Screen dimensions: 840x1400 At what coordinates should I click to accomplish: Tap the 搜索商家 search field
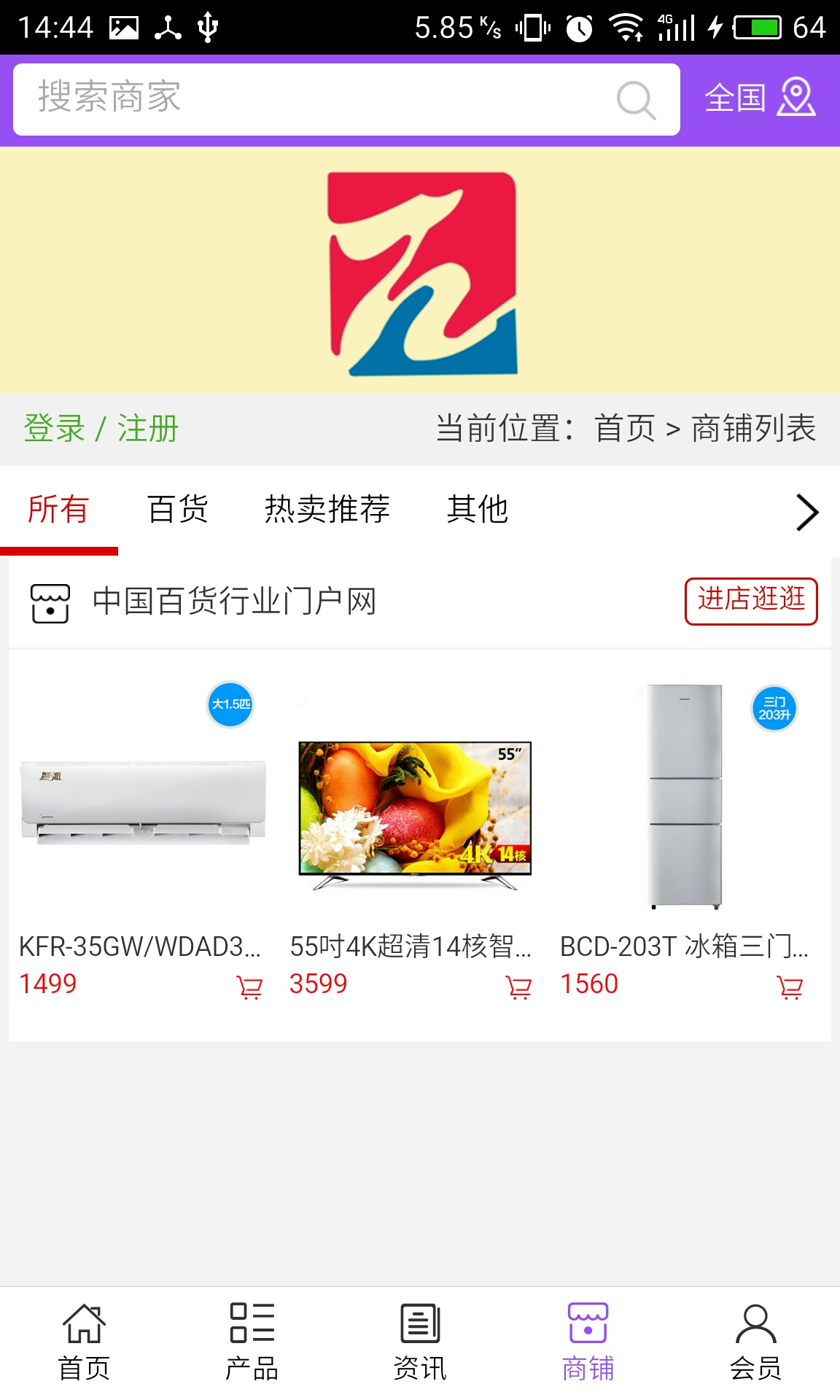(x=314, y=98)
